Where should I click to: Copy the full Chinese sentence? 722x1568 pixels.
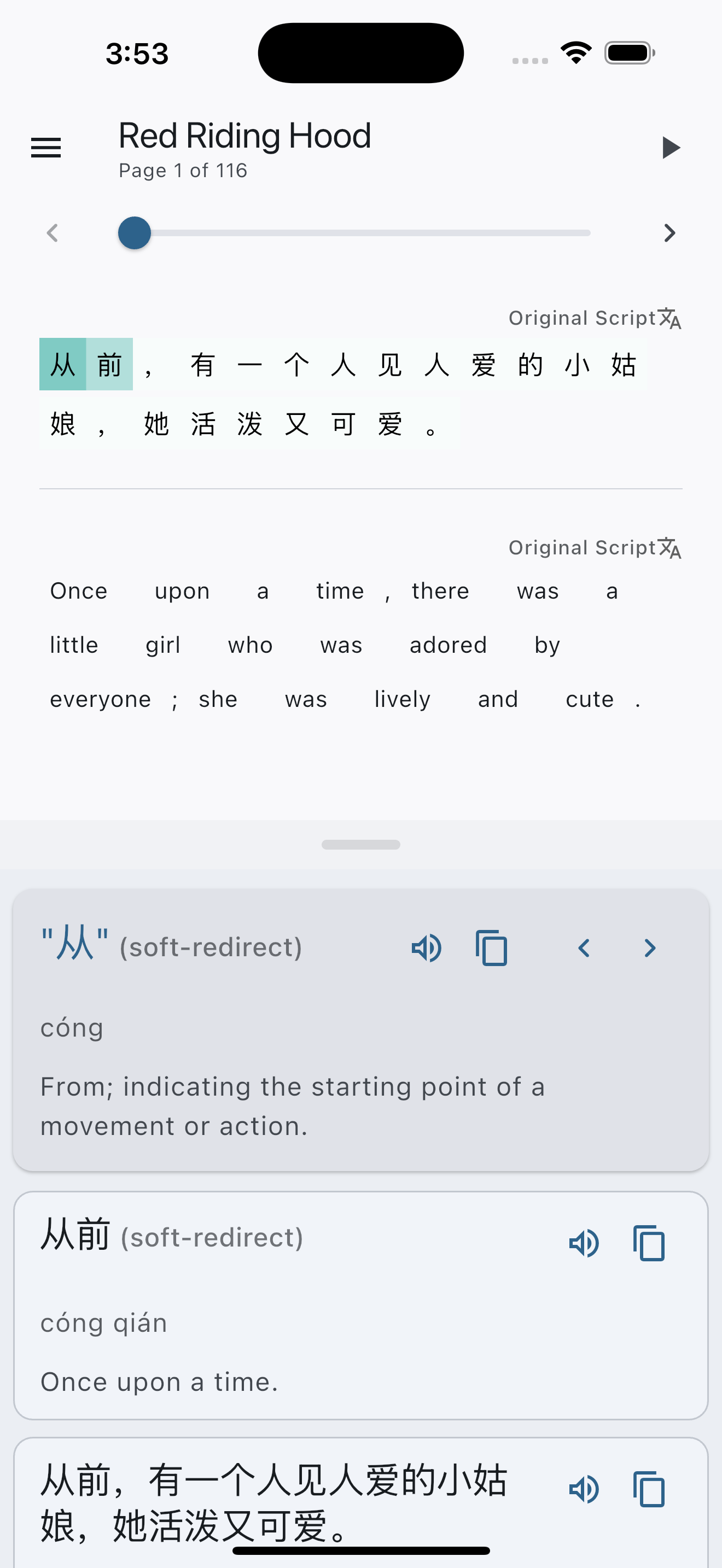coord(649,1489)
